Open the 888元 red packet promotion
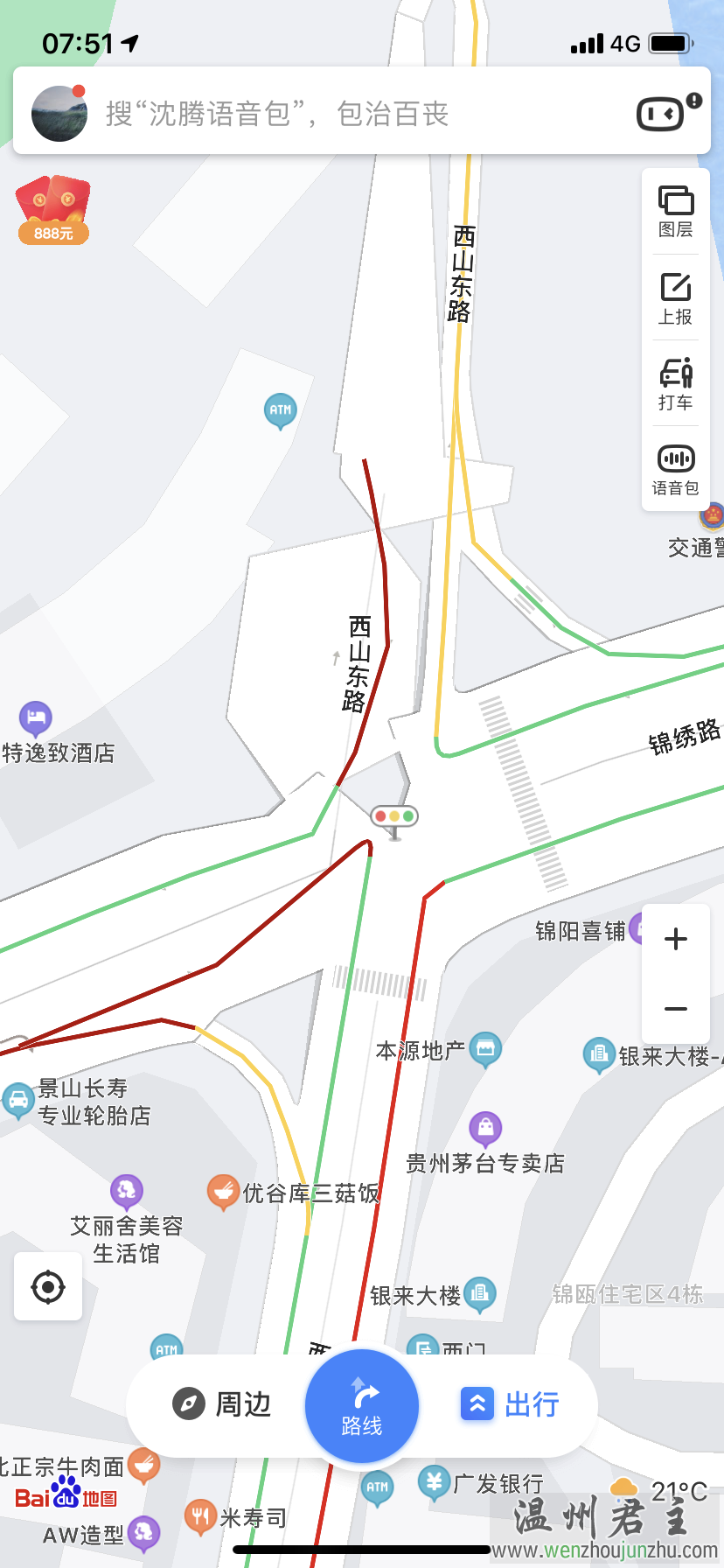Screen dimensions: 724x1568 coord(53,210)
